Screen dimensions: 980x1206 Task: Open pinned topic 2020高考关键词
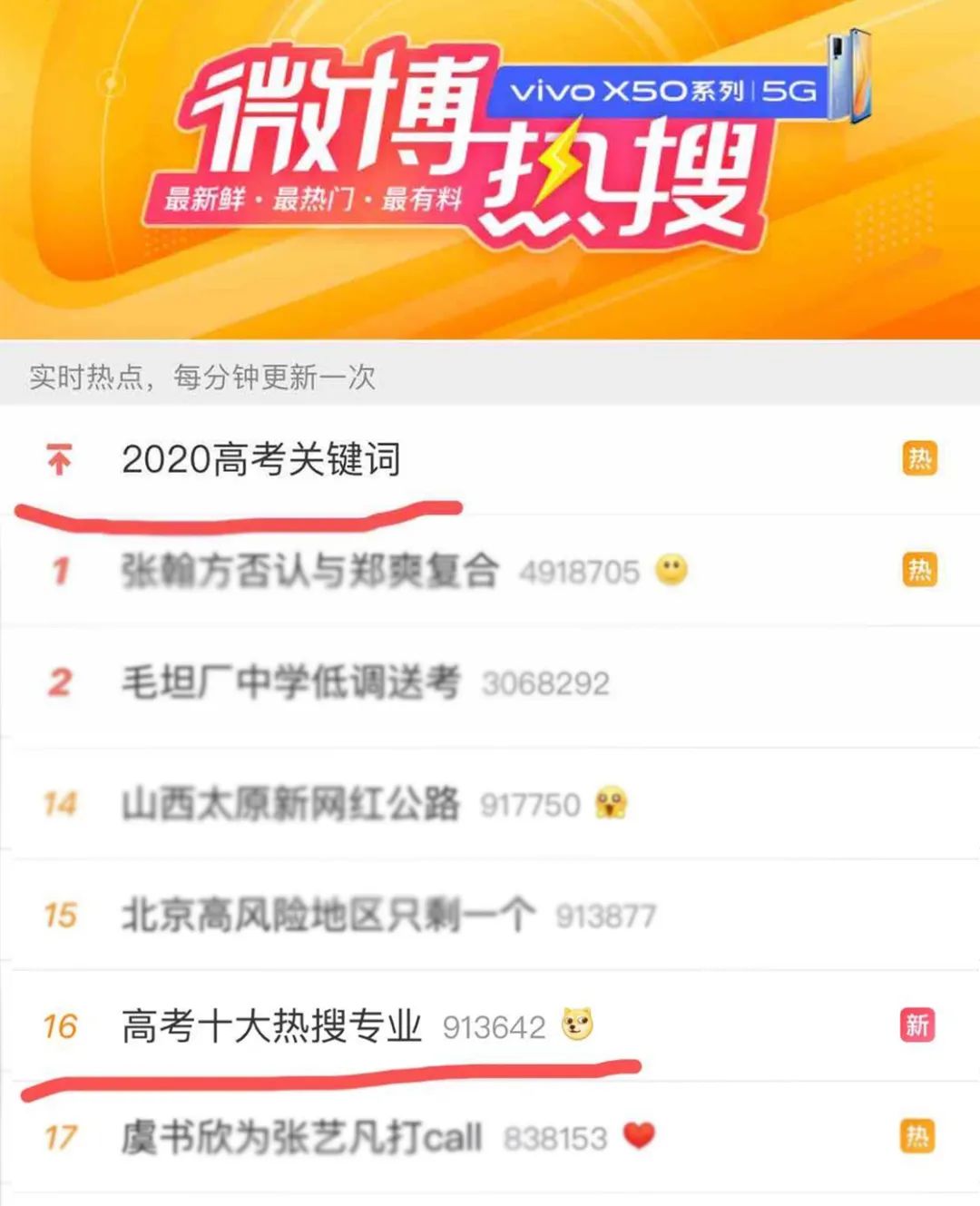click(x=261, y=460)
